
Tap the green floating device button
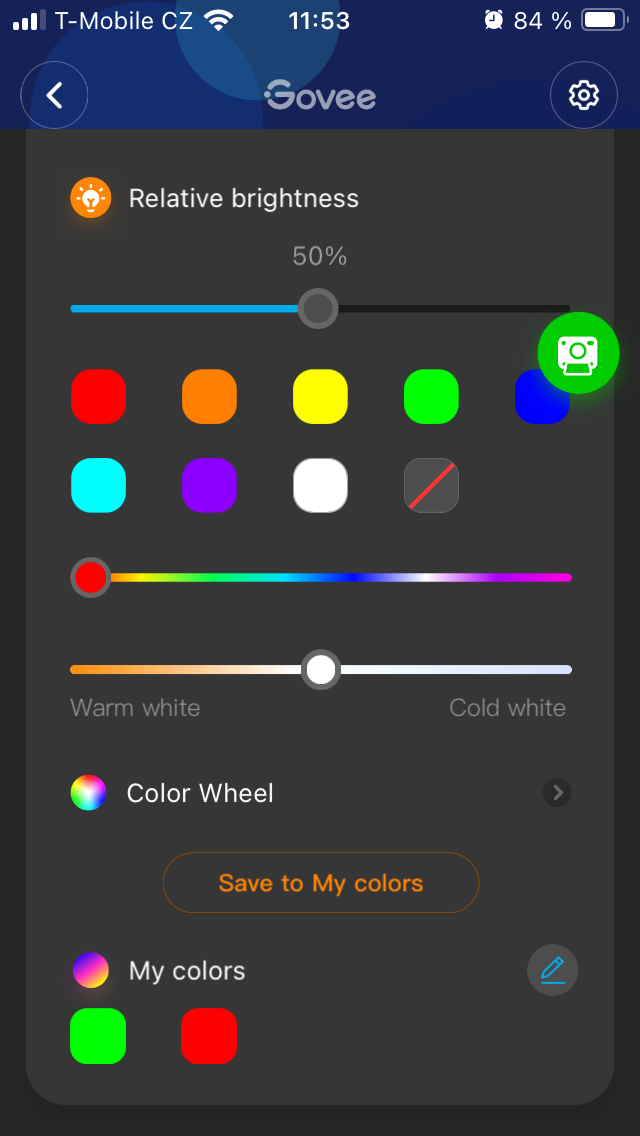coord(578,353)
